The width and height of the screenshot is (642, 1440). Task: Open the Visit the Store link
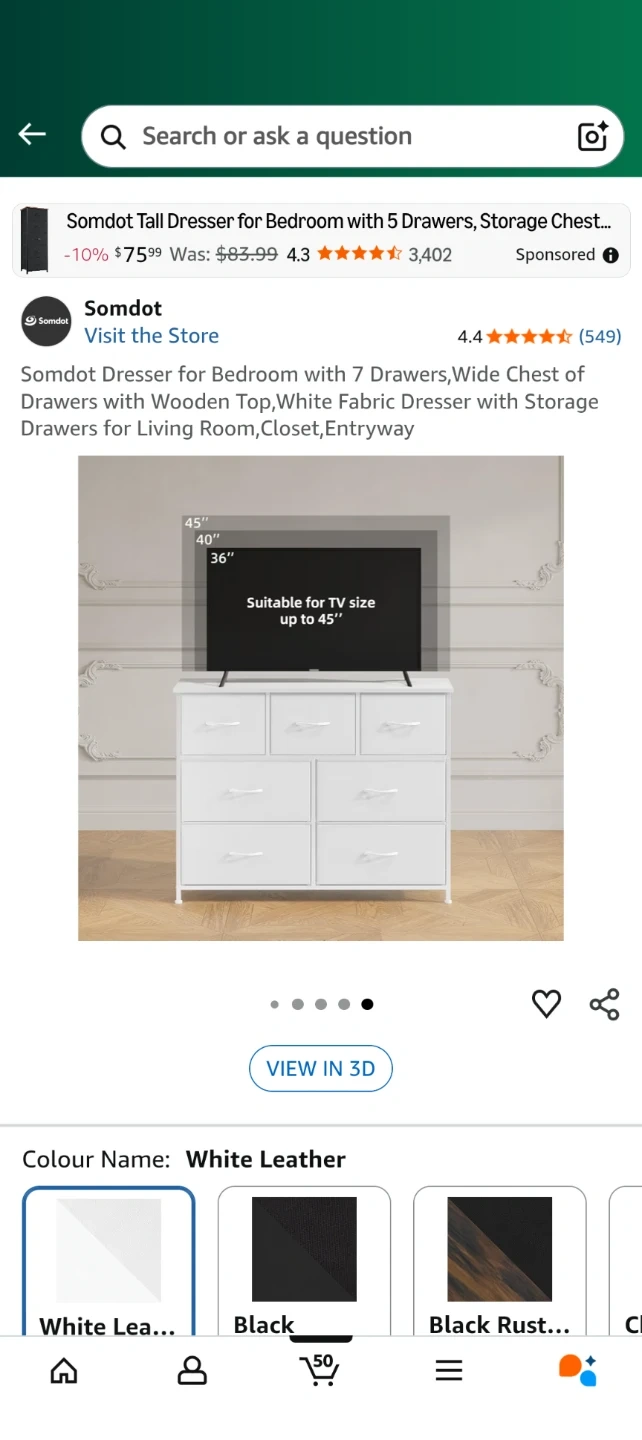coord(151,336)
